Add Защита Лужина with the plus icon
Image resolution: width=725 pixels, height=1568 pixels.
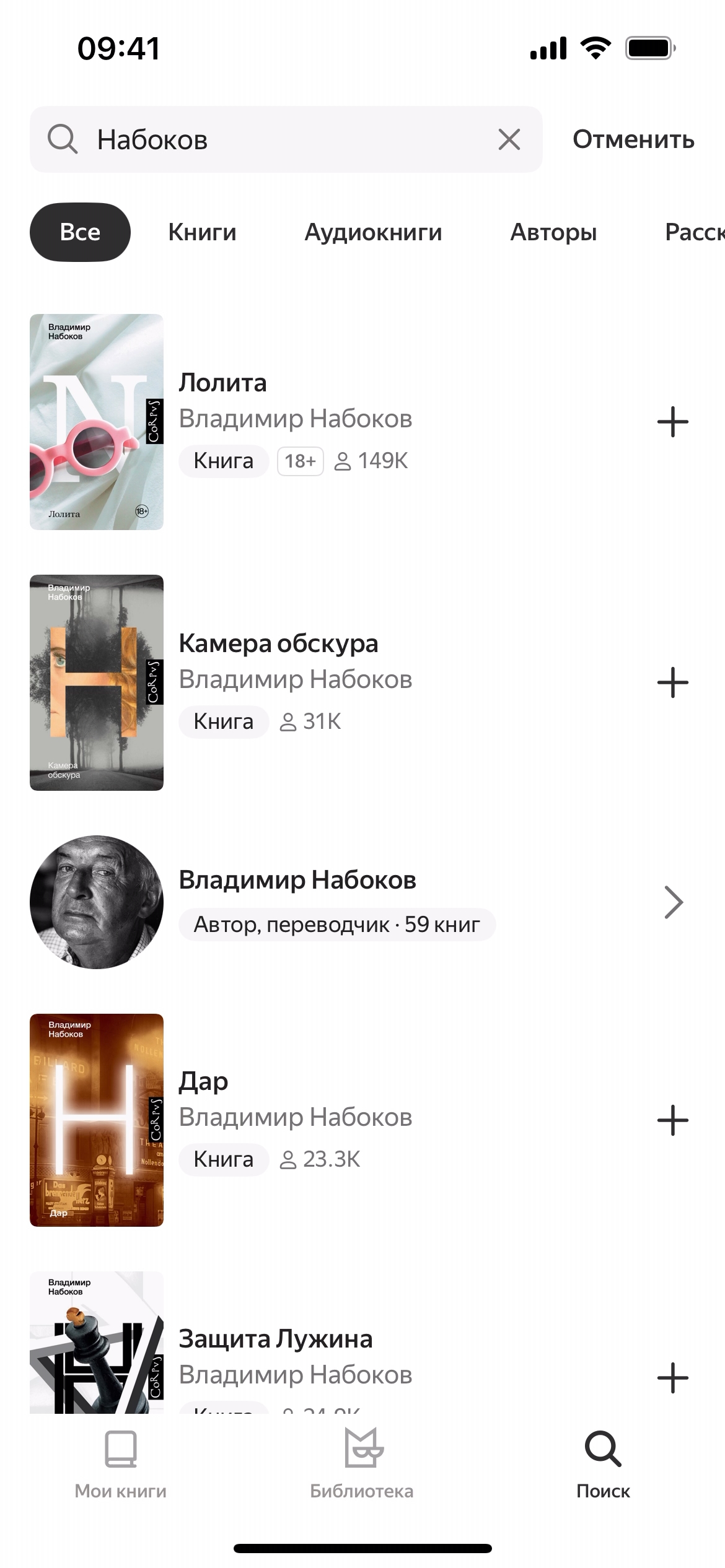point(672,1378)
